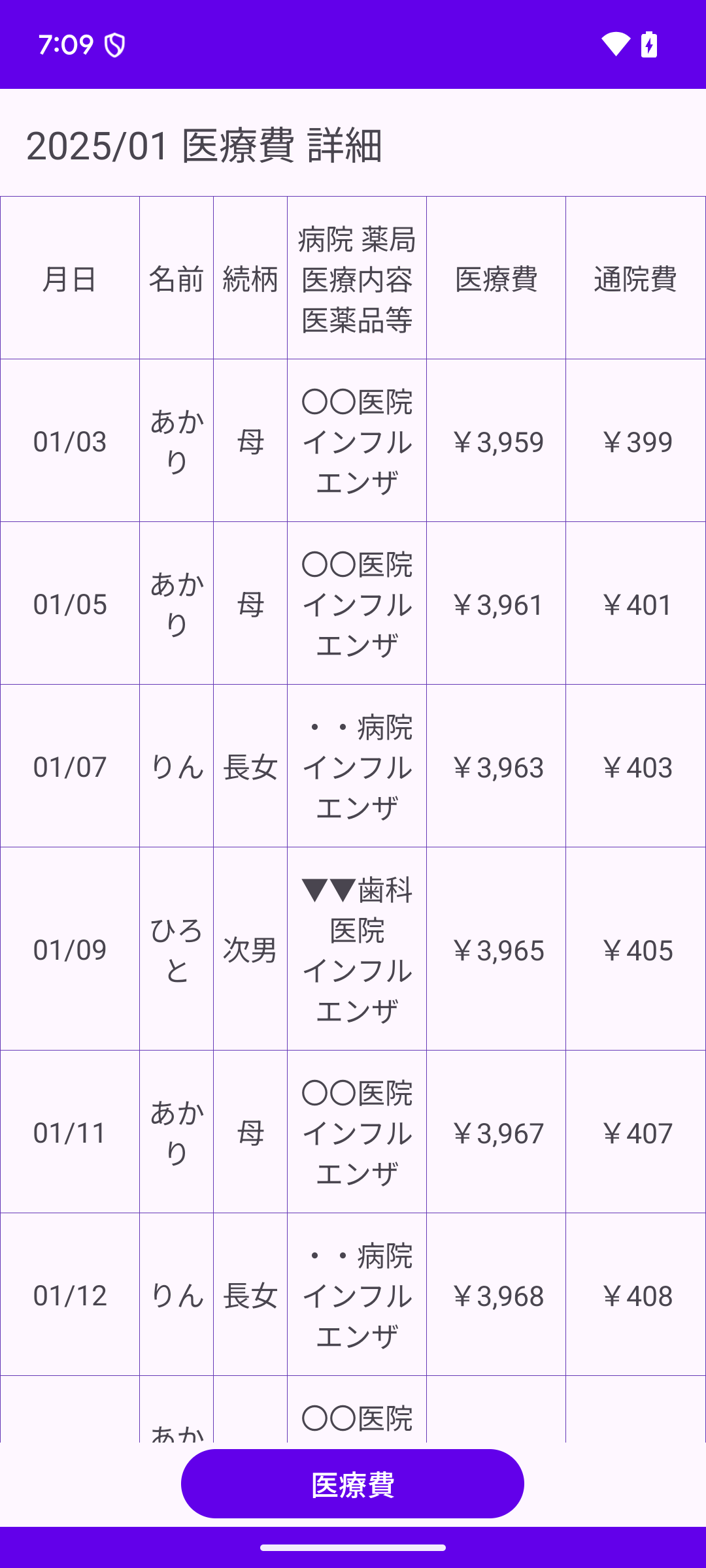Viewport: 706px width, 1568px height.
Task: Tap the 医療費 button at the bottom
Action: pyautogui.click(x=352, y=1484)
